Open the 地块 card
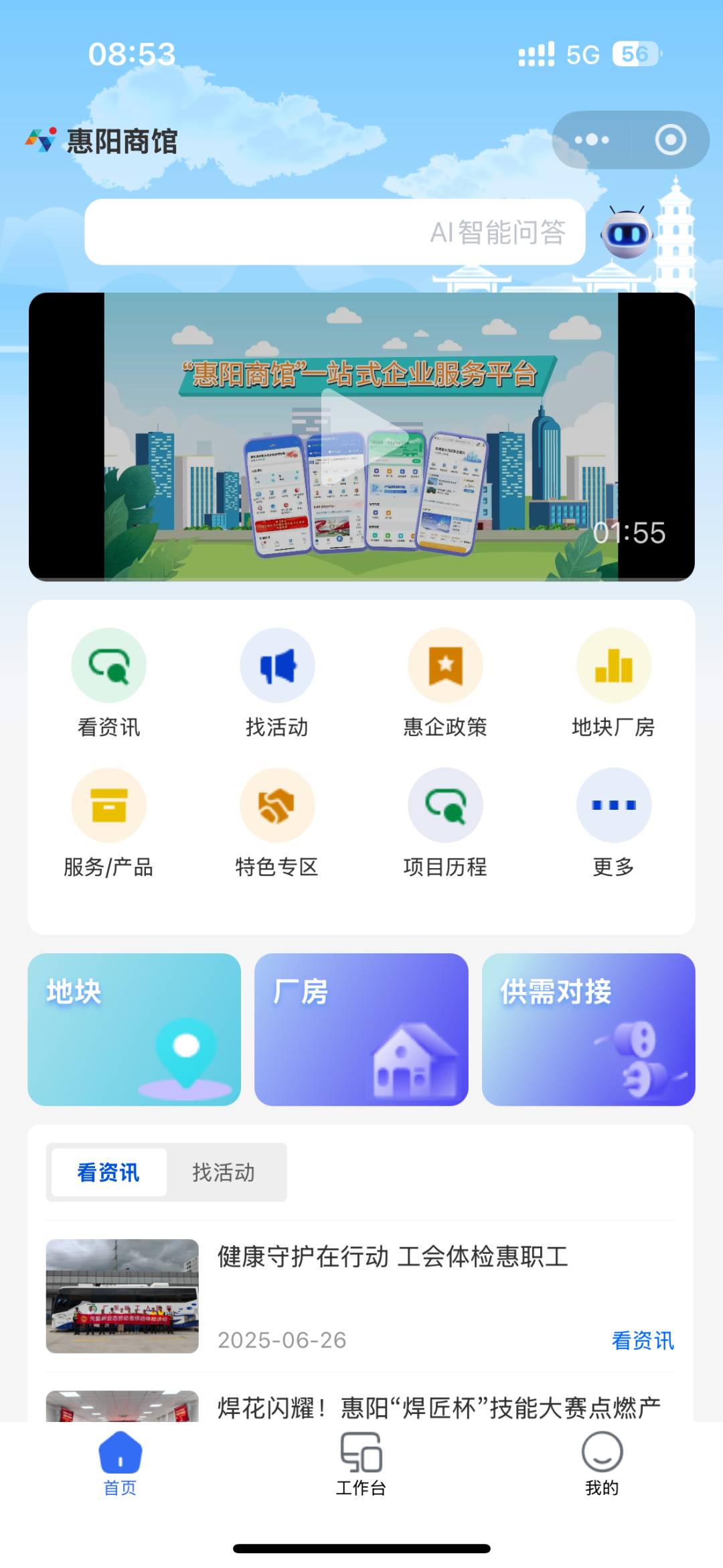 click(134, 1029)
